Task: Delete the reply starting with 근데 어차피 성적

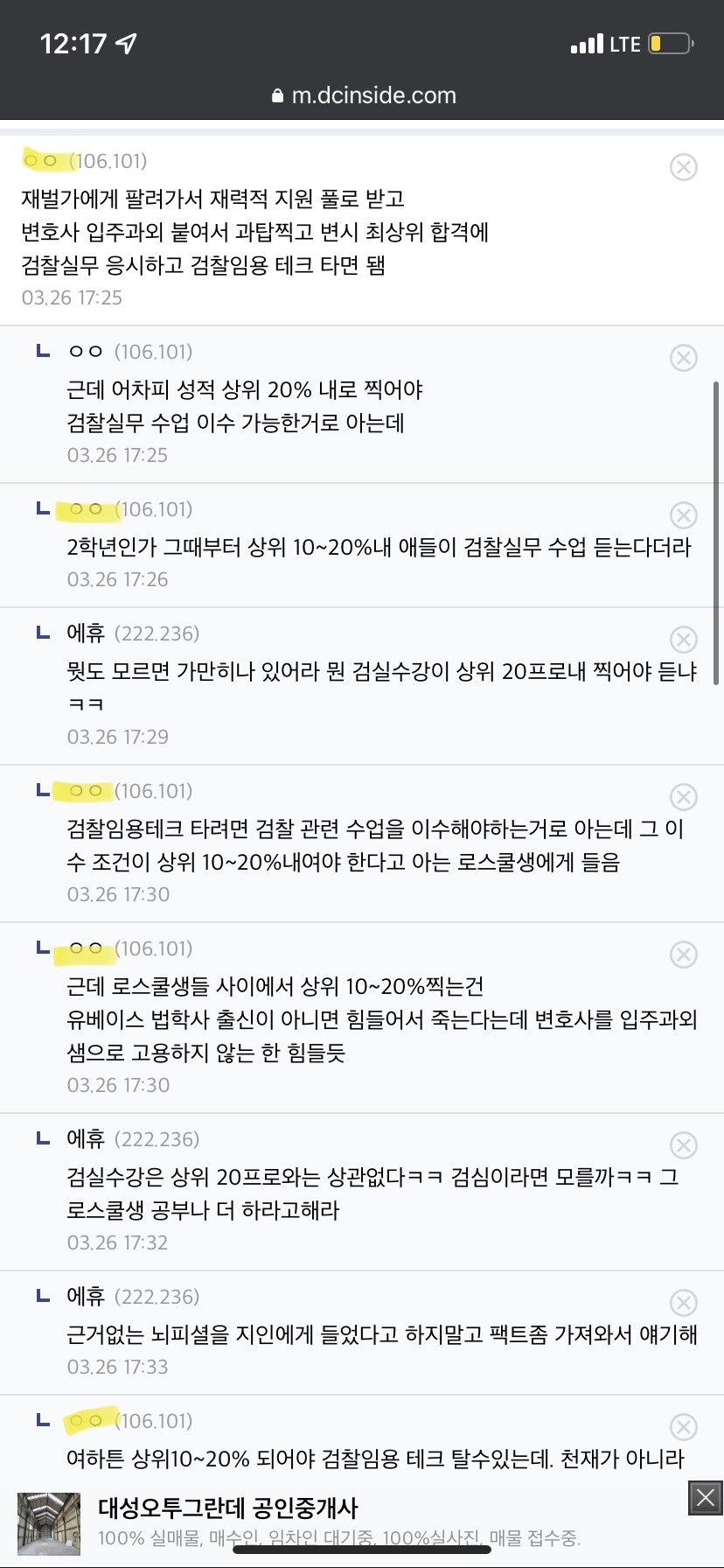Action: (x=683, y=358)
